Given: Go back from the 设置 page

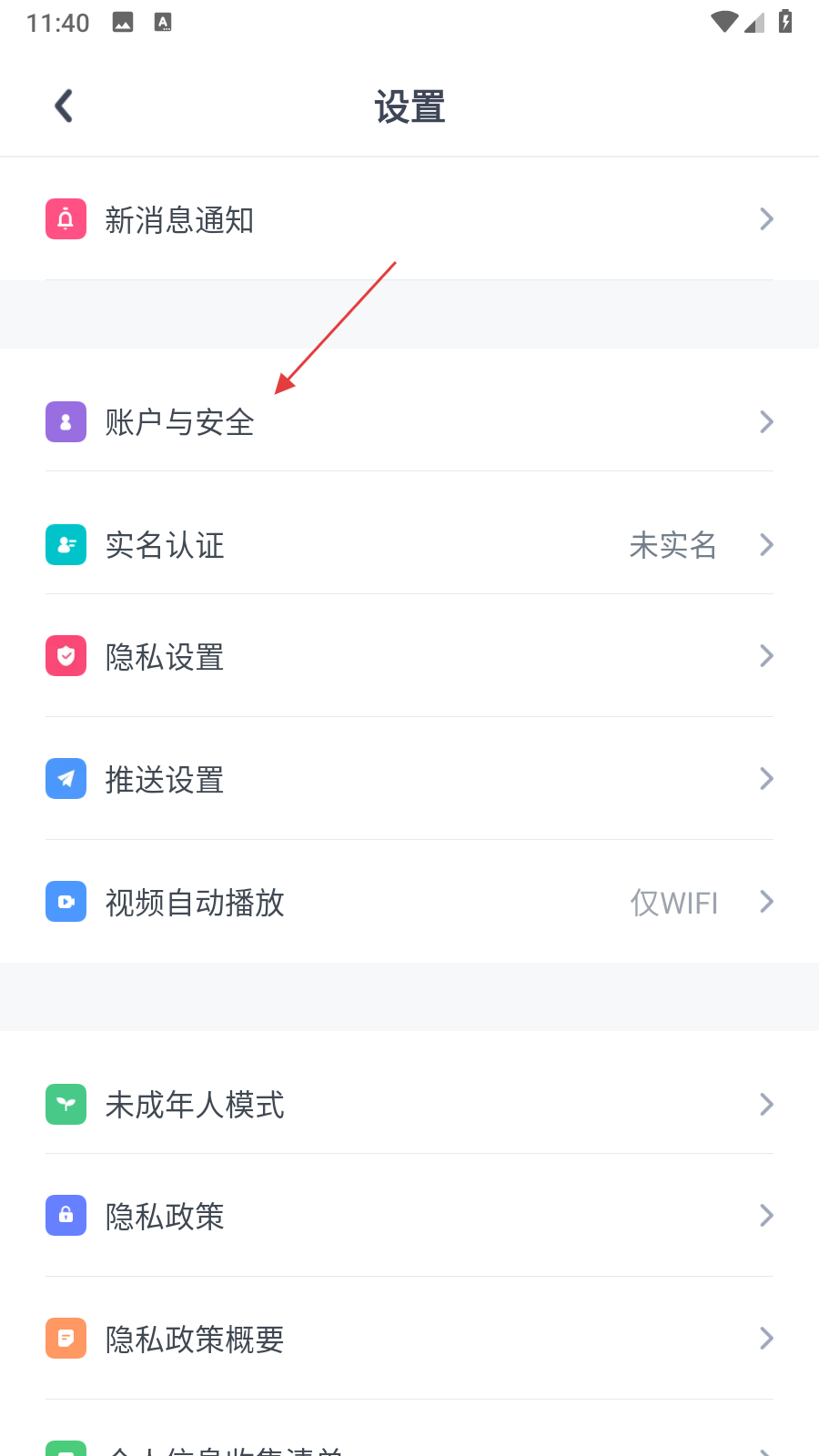Looking at the screenshot, I should click(x=64, y=106).
